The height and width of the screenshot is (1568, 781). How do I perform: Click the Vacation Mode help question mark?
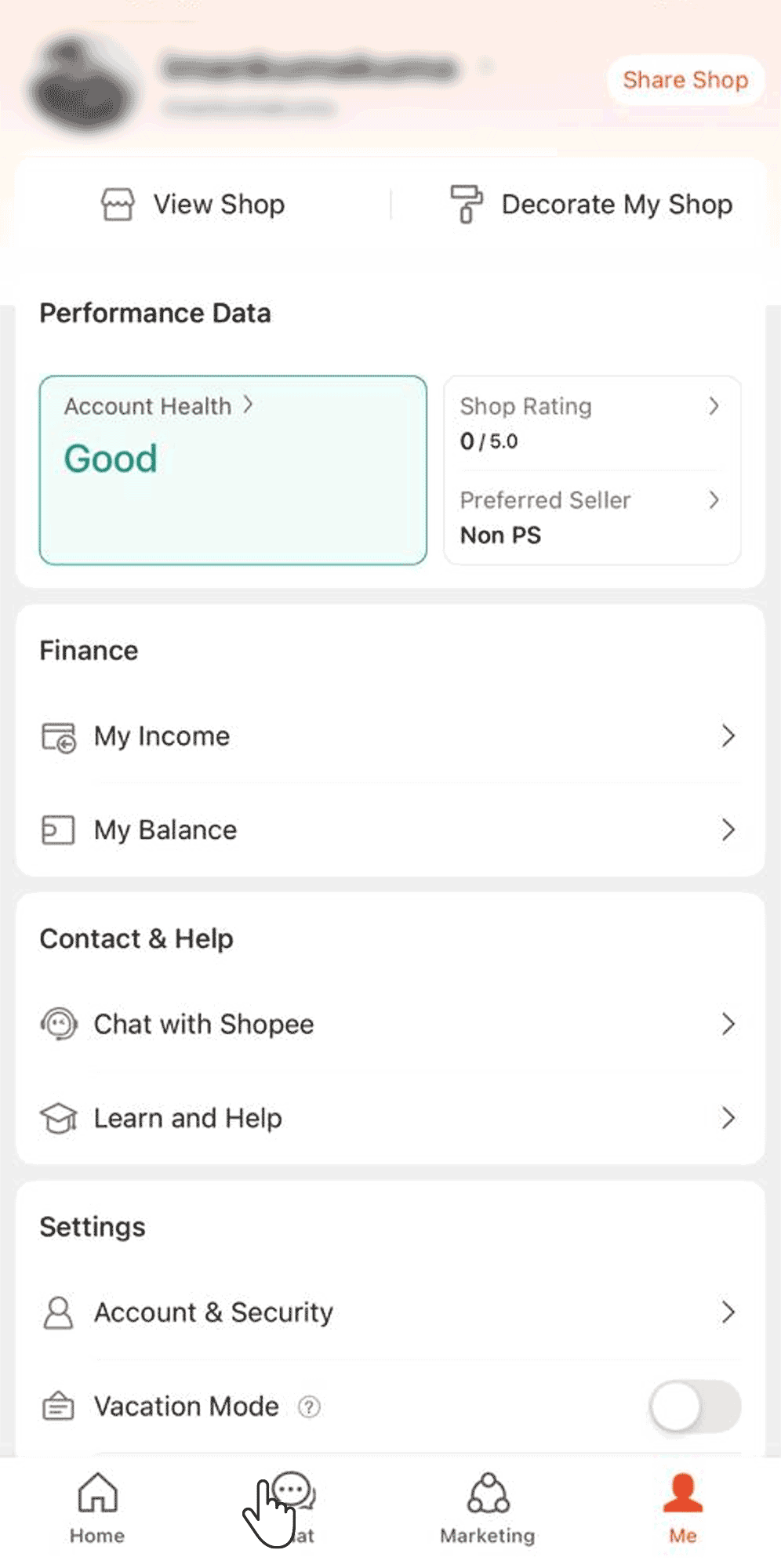point(309,1406)
